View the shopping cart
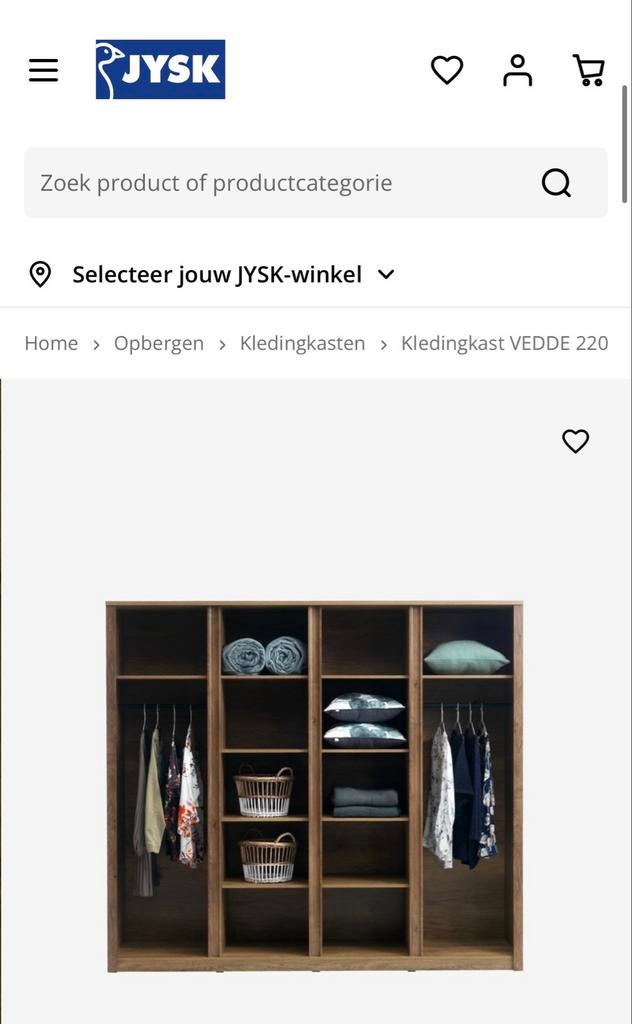 (x=588, y=70)
